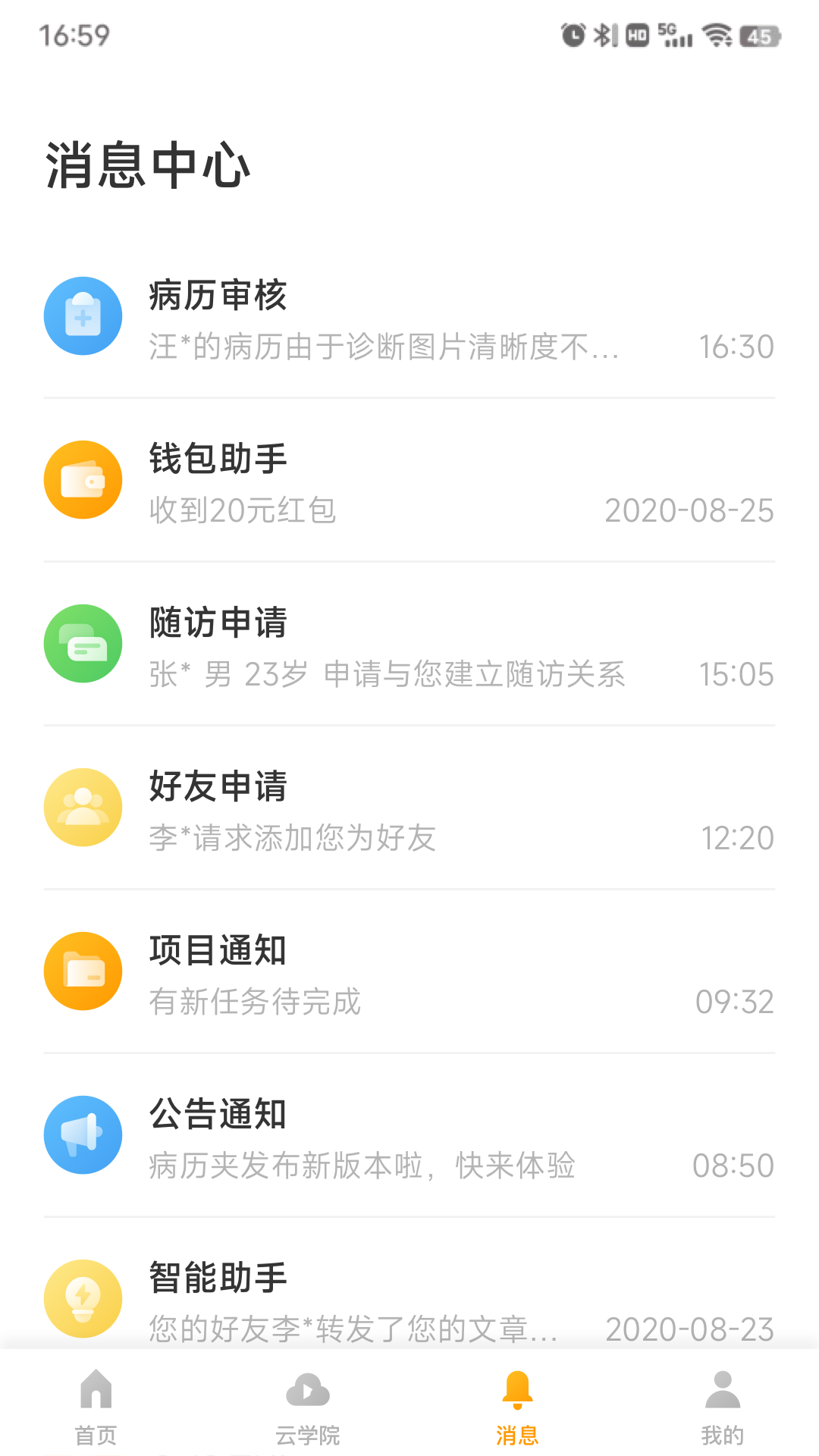
Task: Go to the 云学院 tab
Action: (307, 1407)
